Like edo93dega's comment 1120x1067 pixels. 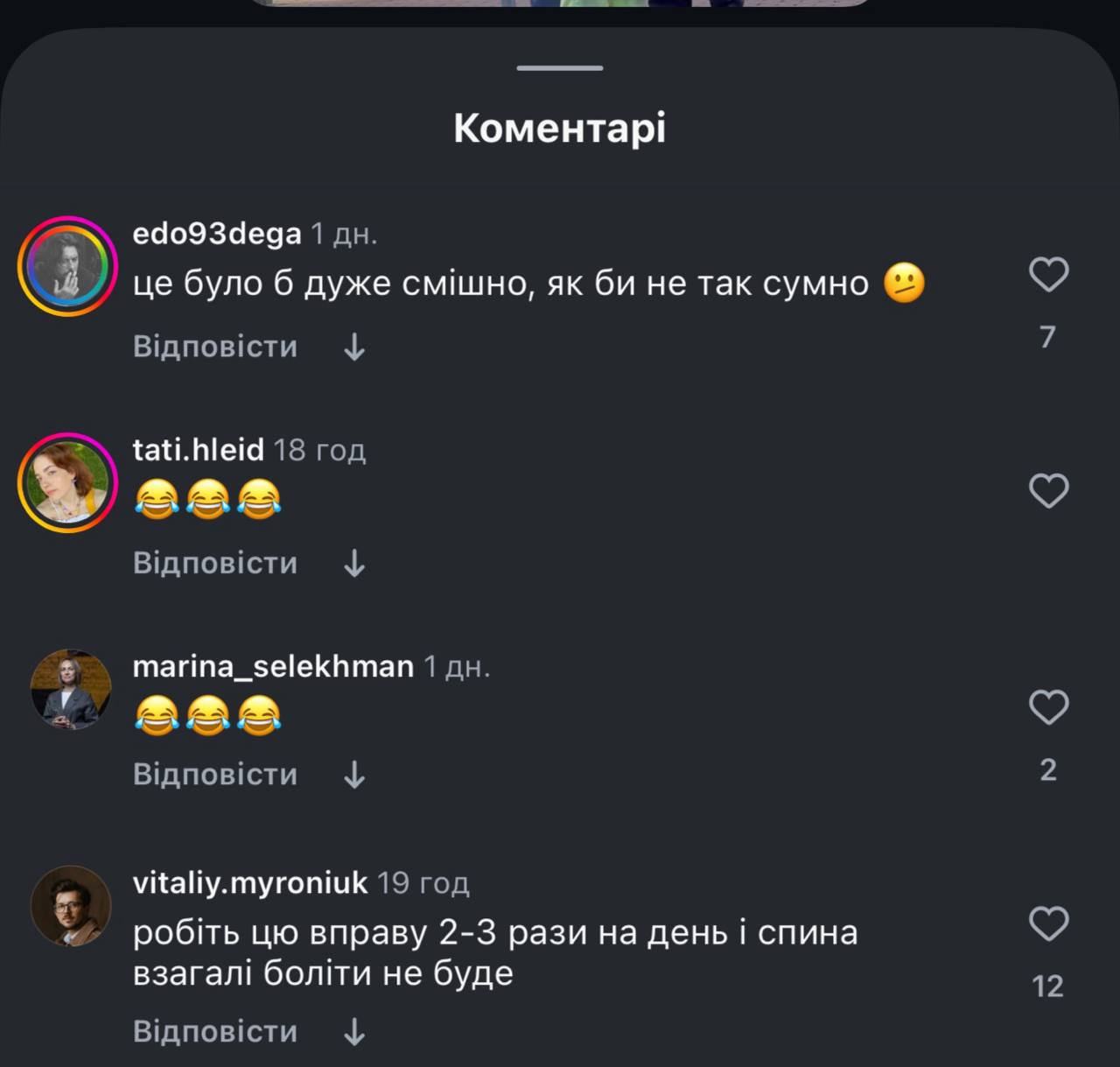[x=1048, y=275]
